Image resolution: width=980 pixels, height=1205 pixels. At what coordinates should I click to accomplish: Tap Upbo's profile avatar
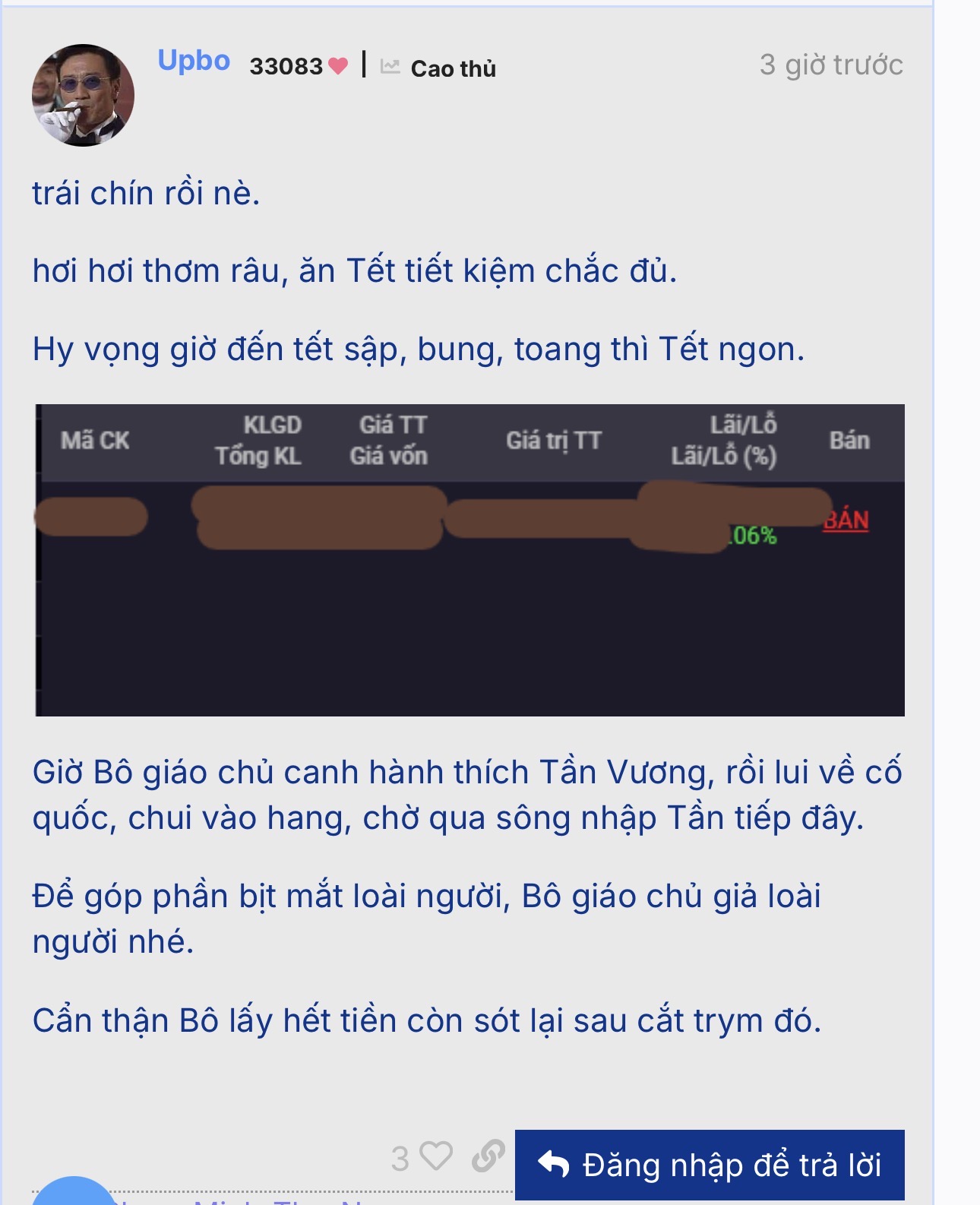(83, 95)
